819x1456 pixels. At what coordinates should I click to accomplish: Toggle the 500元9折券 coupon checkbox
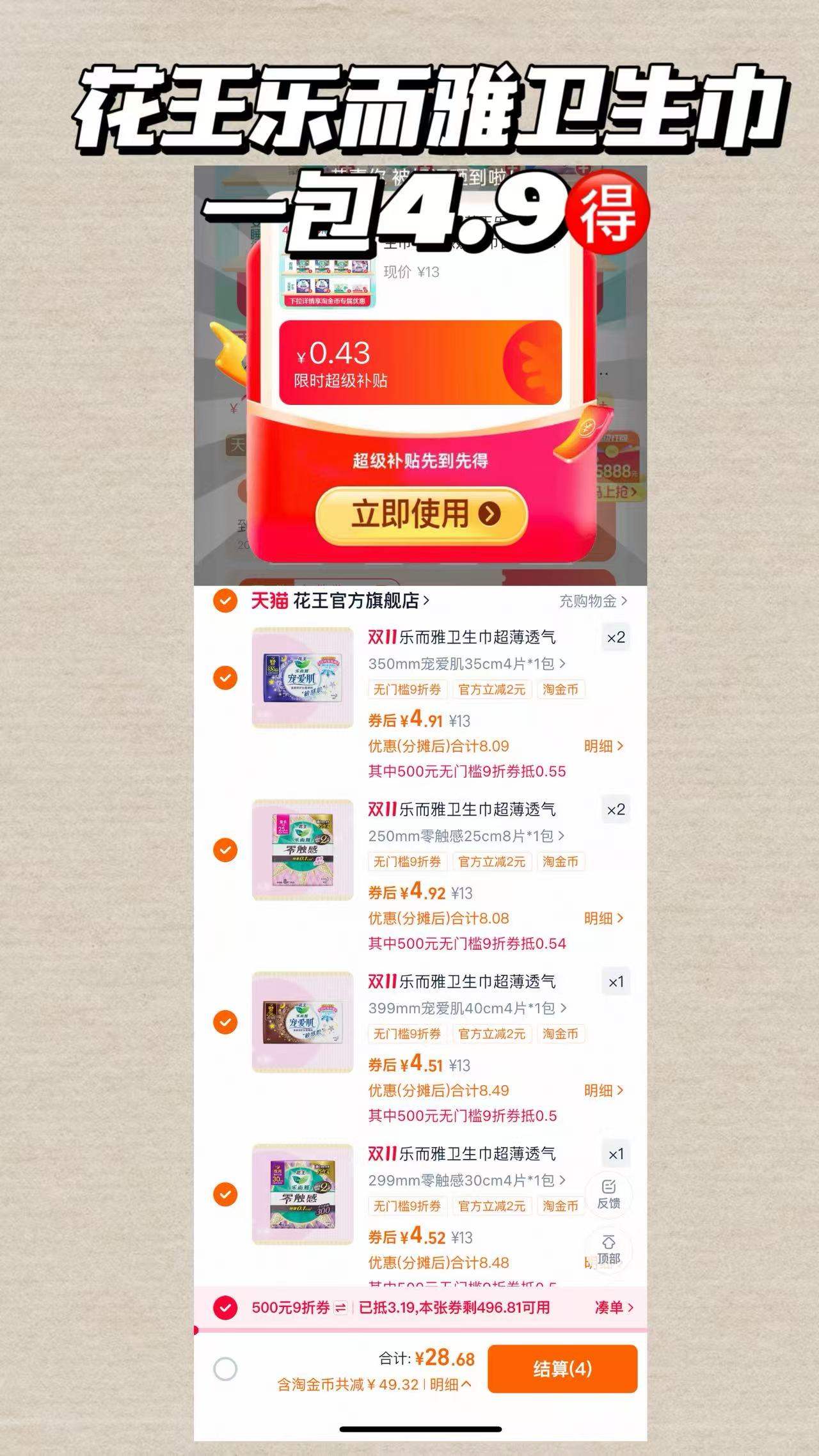pyautogui.click(x=225, y=1308)
